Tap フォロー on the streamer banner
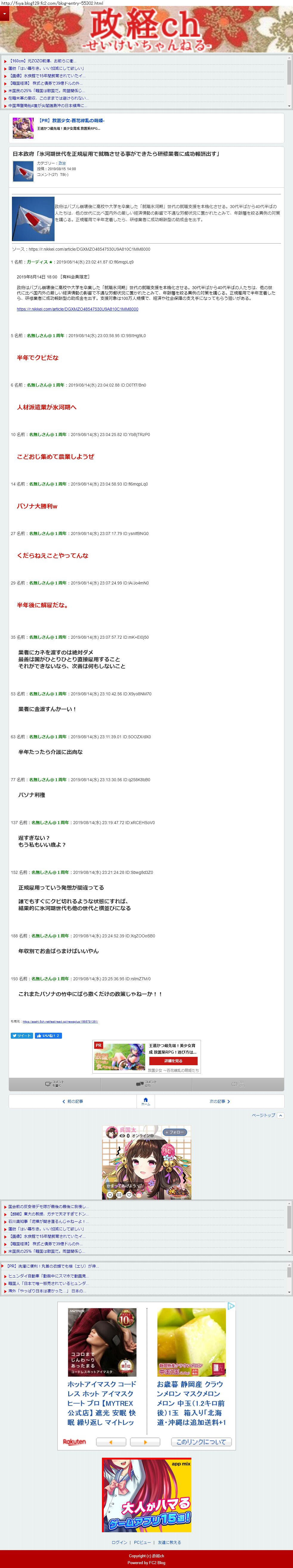This screenshot has width=293, height=1568. [176, 1132]
